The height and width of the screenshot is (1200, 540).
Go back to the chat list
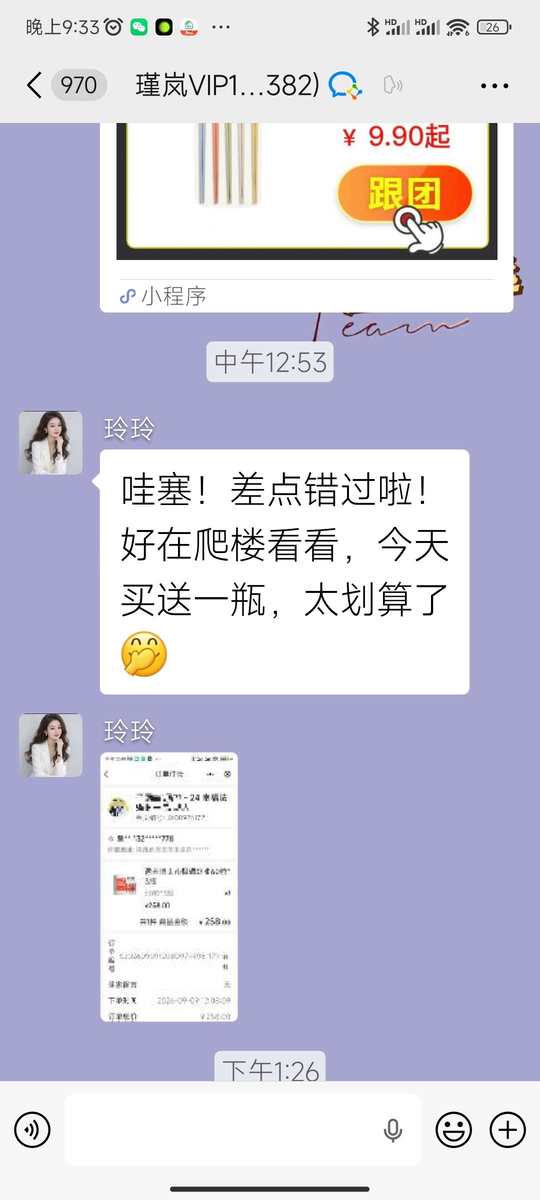[x=34, y=86]
